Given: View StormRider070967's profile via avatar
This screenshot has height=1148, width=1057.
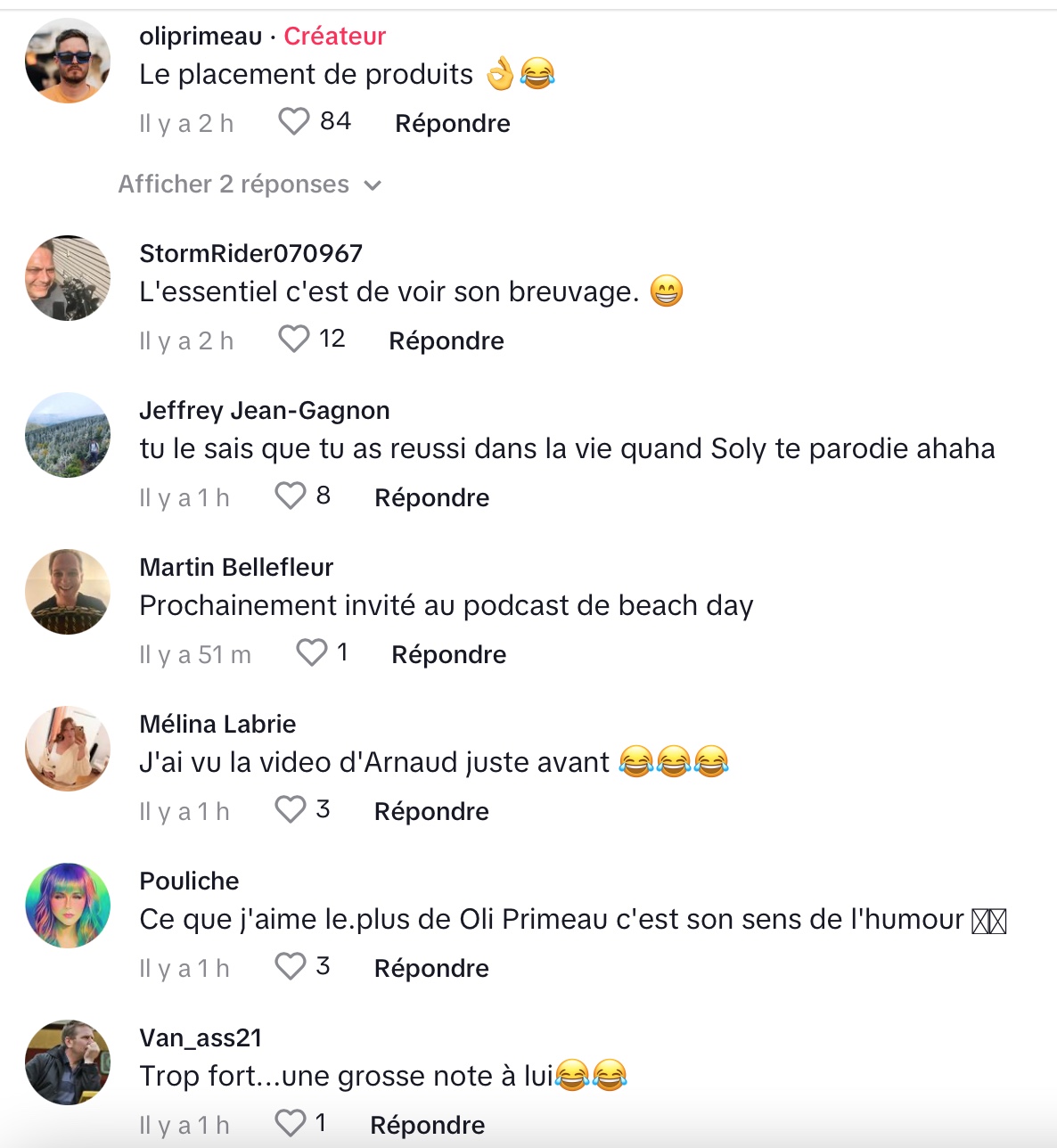Looking at the screenshot, I should [x=68, y=278].
